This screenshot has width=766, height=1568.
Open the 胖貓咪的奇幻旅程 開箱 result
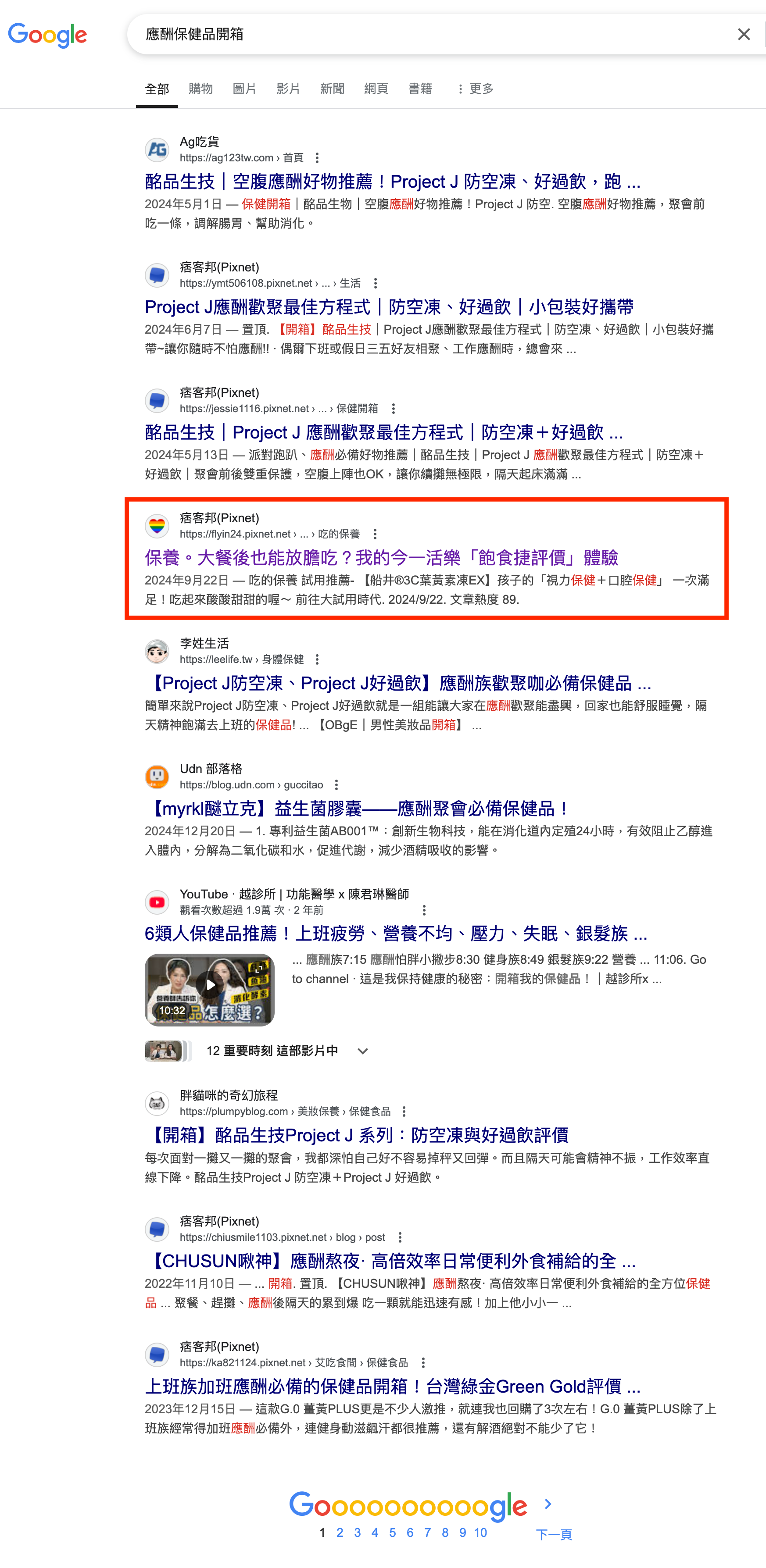pos(357,1135)
